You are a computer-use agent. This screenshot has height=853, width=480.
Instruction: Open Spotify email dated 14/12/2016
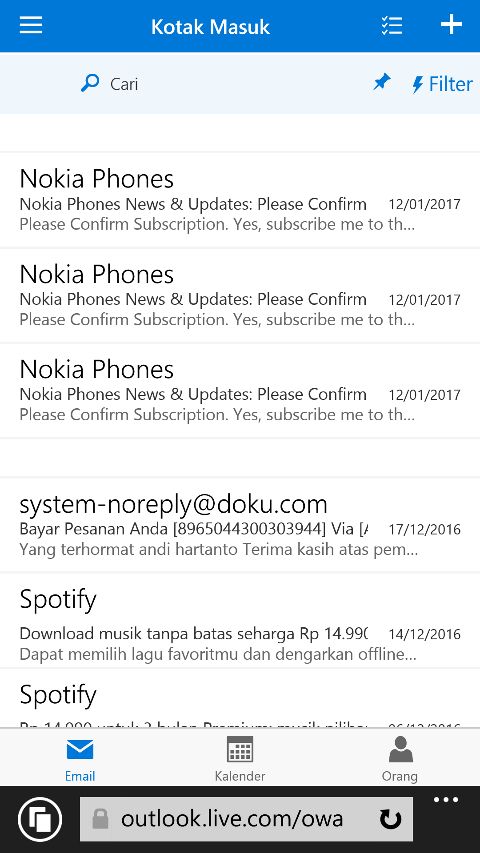tap(240, 621)
